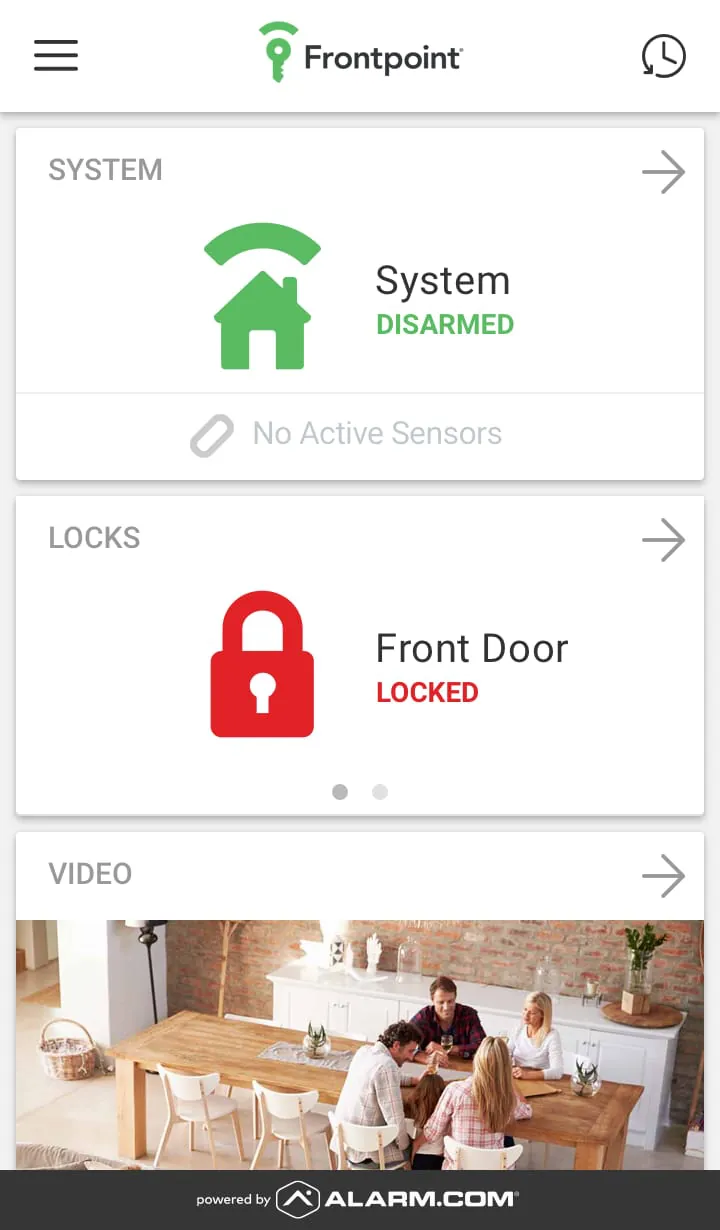Screen dimensions: 720x1230
Task: Open the hamburger navigation menu
Action: point(56,55)
